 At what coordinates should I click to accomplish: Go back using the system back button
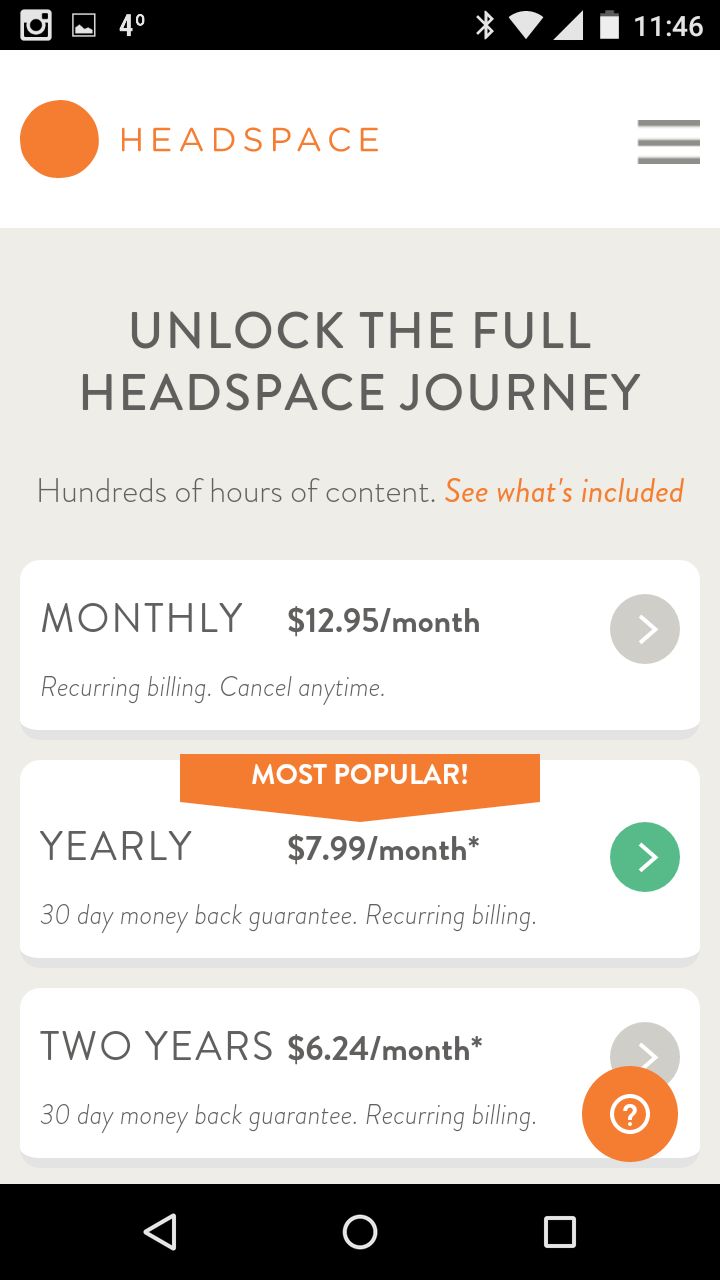click(x=160, y=1232)
